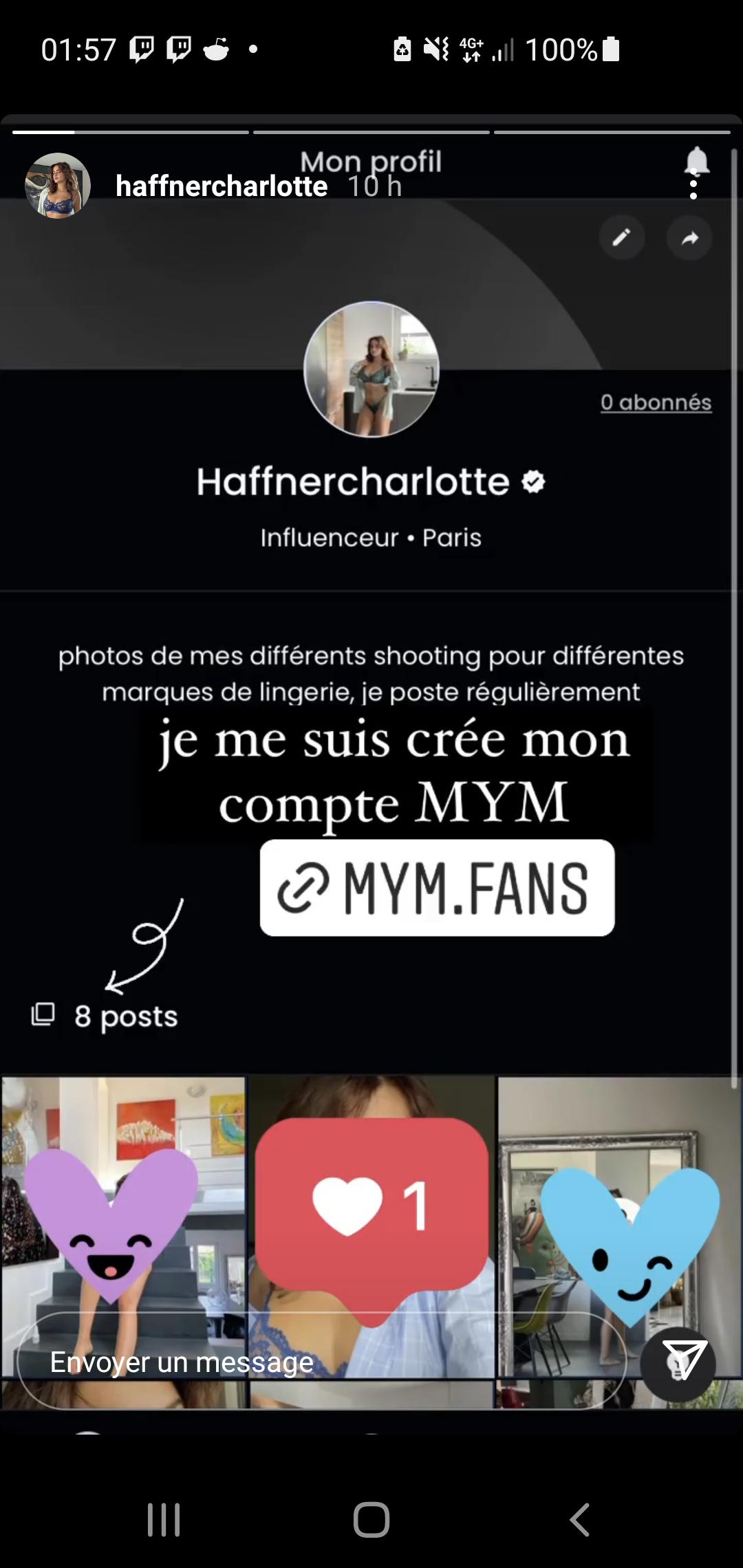The height and width of the screenshot is (1568, 743).
Task: Click the forward share arrow icon
Action: (690, 238)
